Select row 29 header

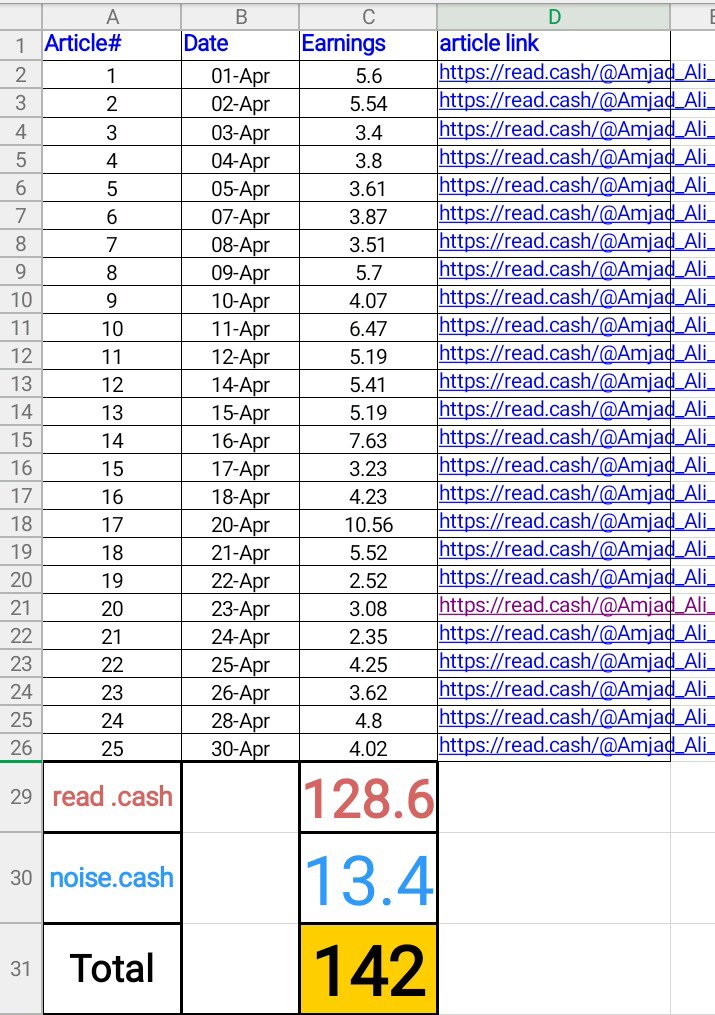tap(21, 796)
